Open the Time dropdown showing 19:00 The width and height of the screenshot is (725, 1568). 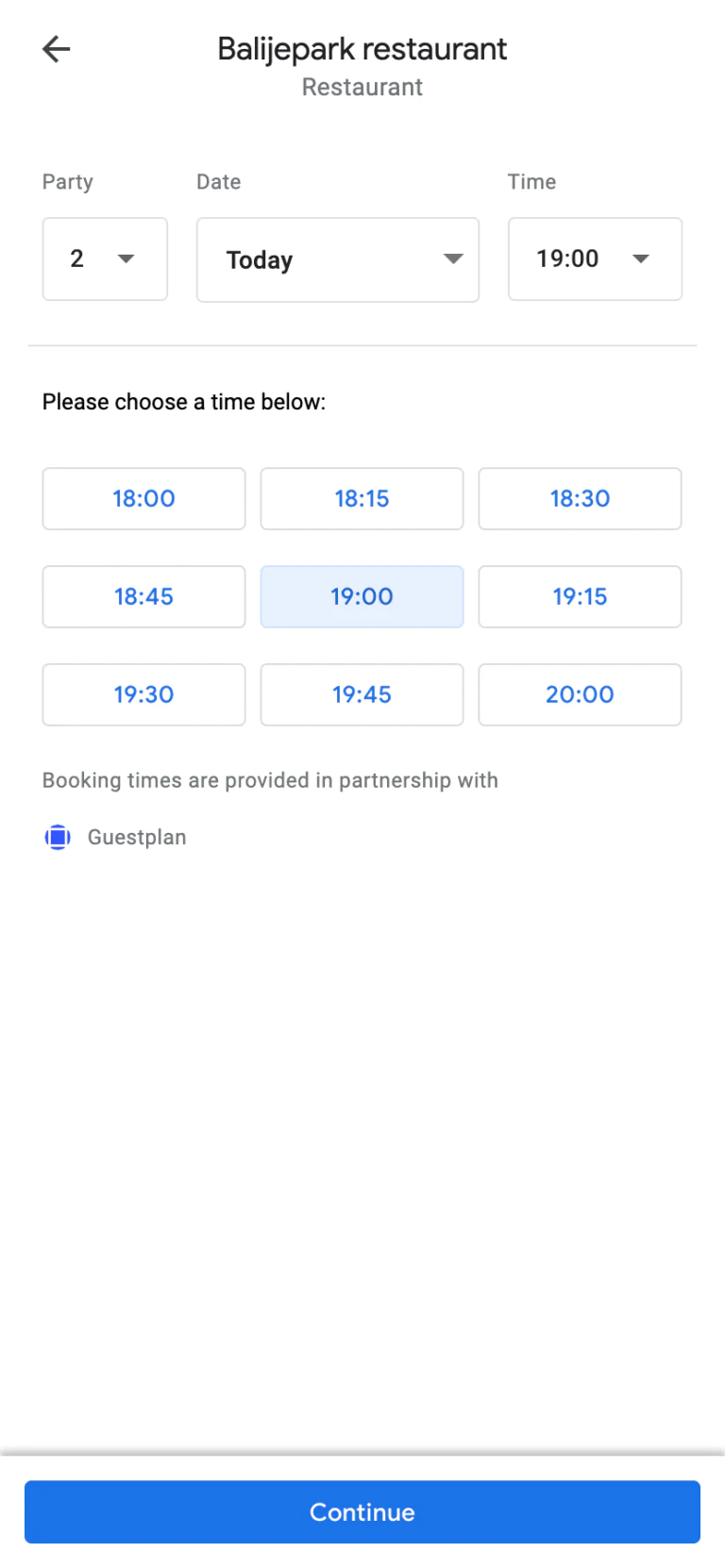pyautogui.click(x=595, y=259)
